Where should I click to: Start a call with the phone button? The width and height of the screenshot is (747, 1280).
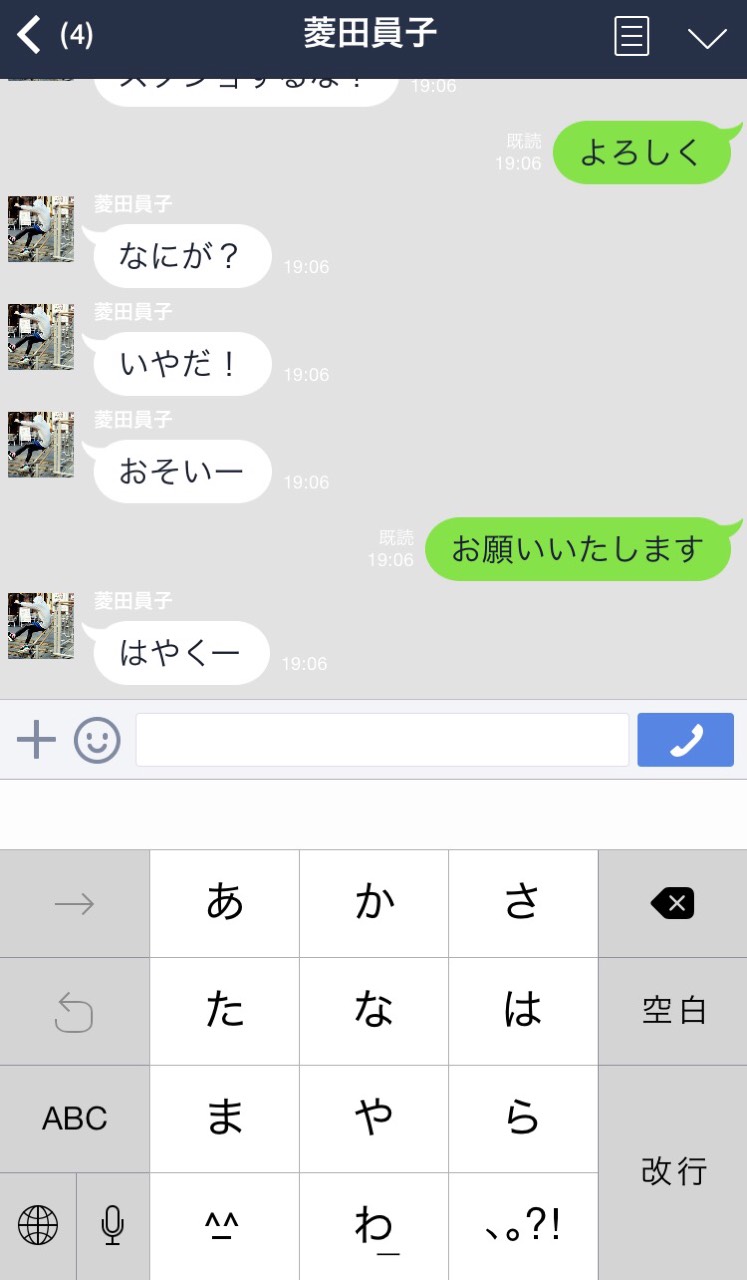click(685, 740)
